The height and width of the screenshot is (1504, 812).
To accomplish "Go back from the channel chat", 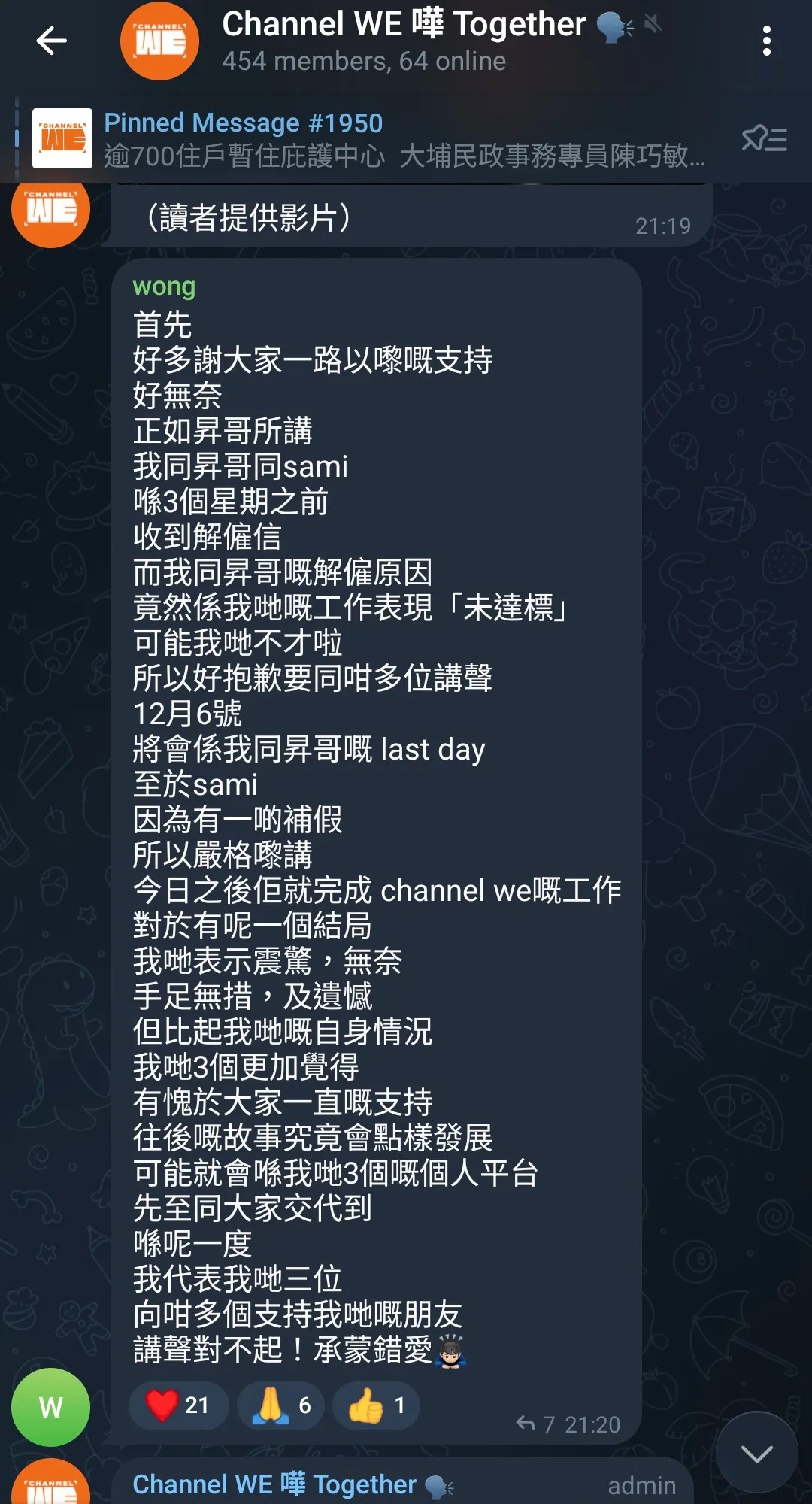I will (51, 41).
